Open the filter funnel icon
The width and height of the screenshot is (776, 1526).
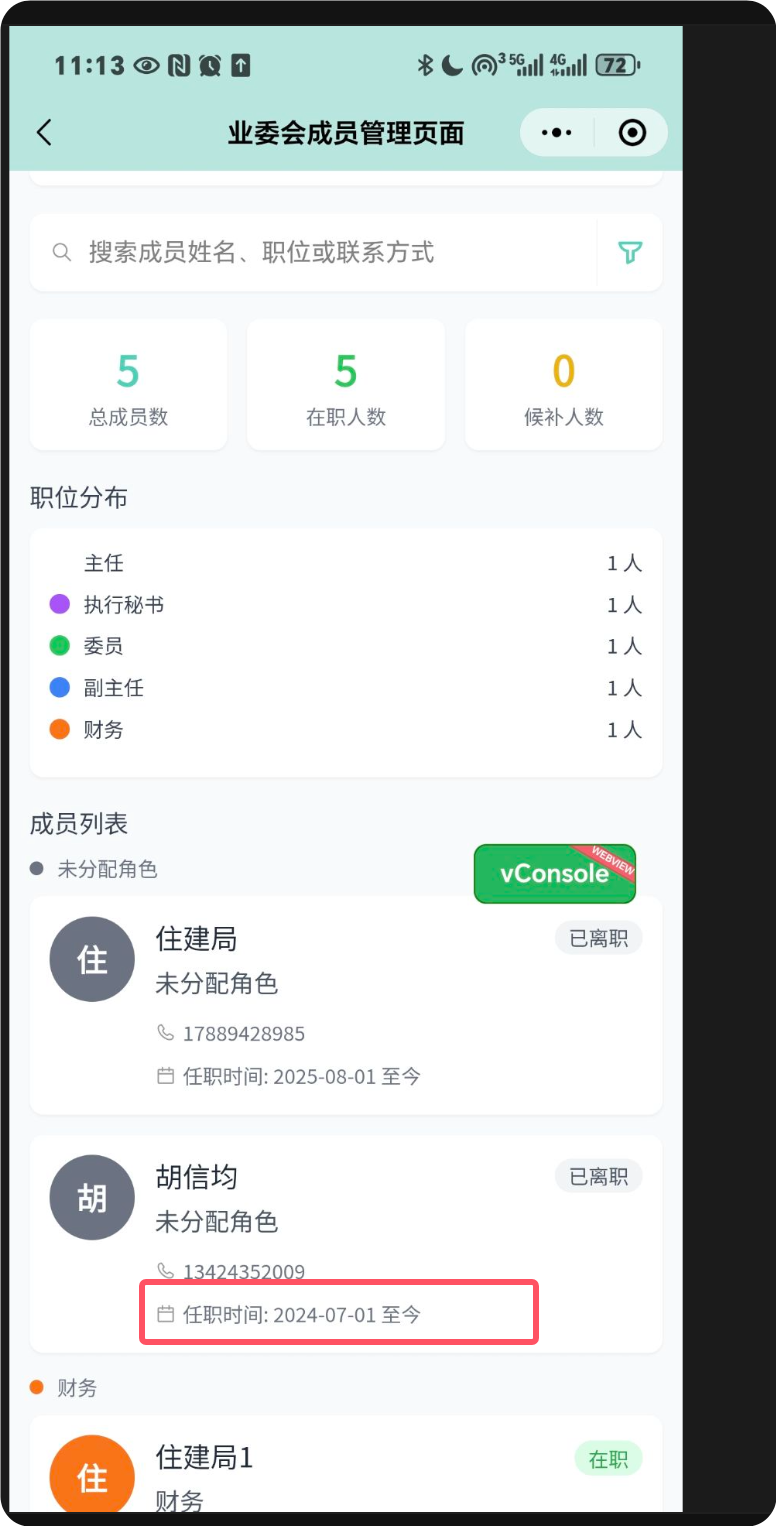click(x=629, y=252)
